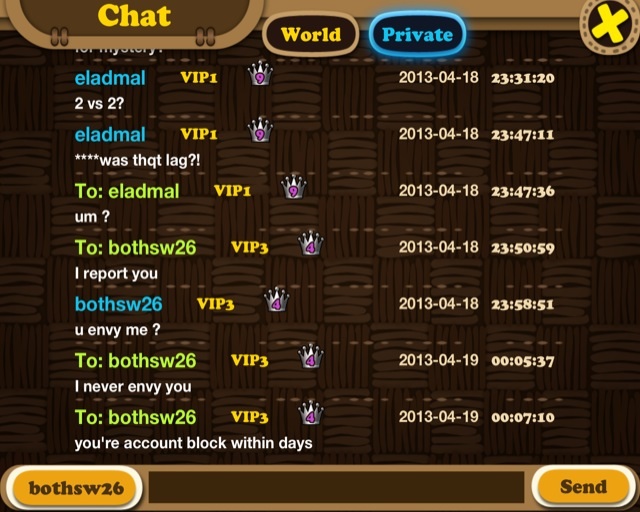Tap the Send button
This screenshot has height=512, width=640.
coord(583,487)
